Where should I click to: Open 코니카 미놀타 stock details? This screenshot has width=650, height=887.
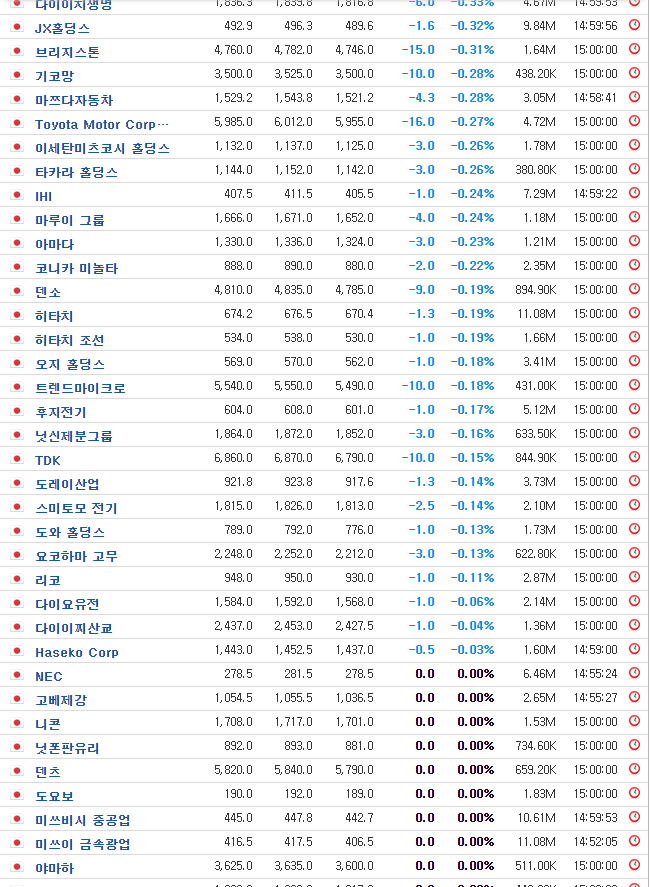76,268
